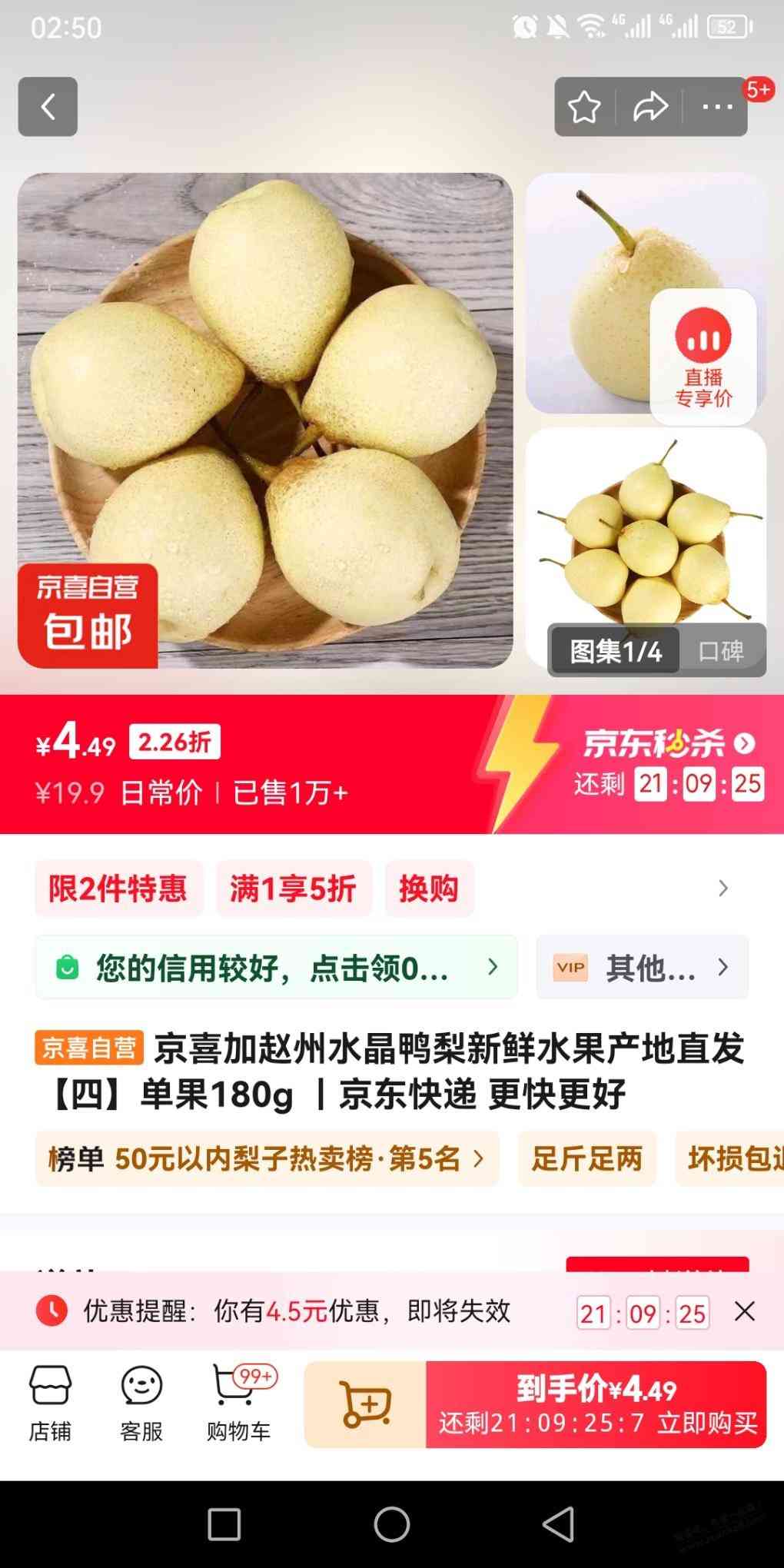Screen dimensions: 784x1568
Task: Tap 立即购买 to buy at ¥4.49
Action: tap(596, 1405)
